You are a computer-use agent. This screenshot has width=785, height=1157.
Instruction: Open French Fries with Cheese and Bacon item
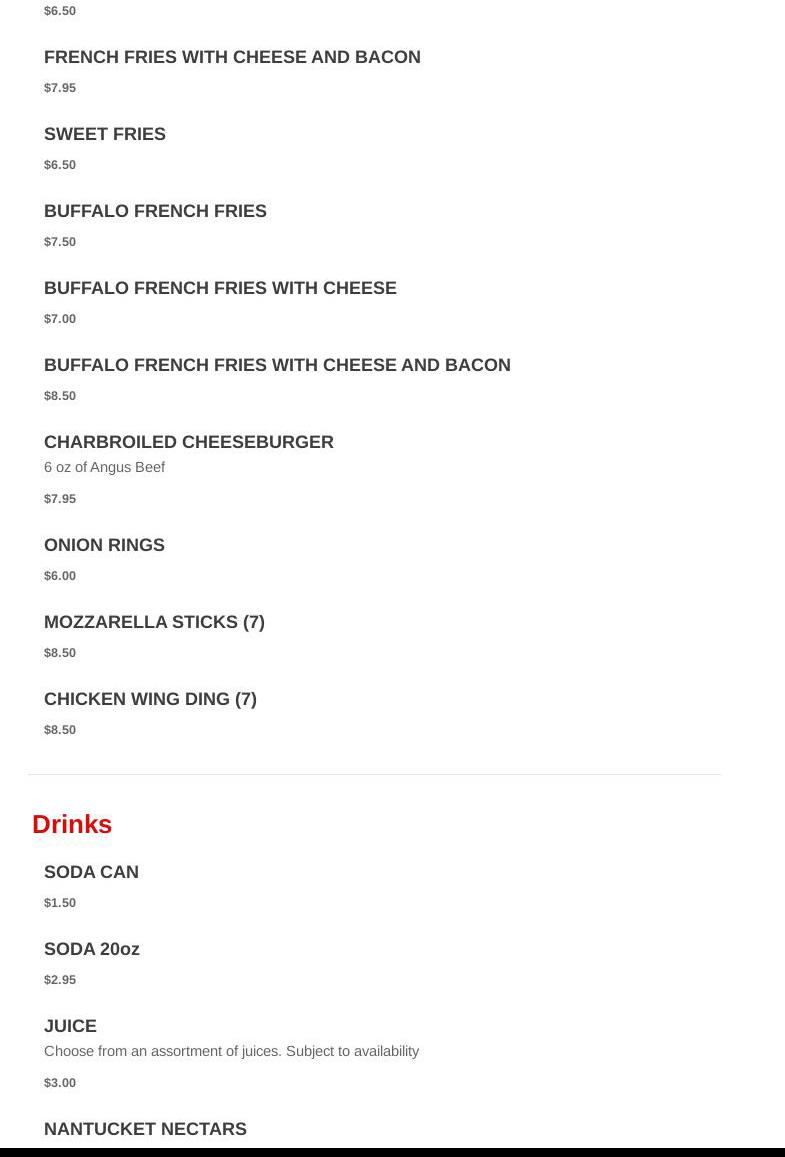click(232, 58)
